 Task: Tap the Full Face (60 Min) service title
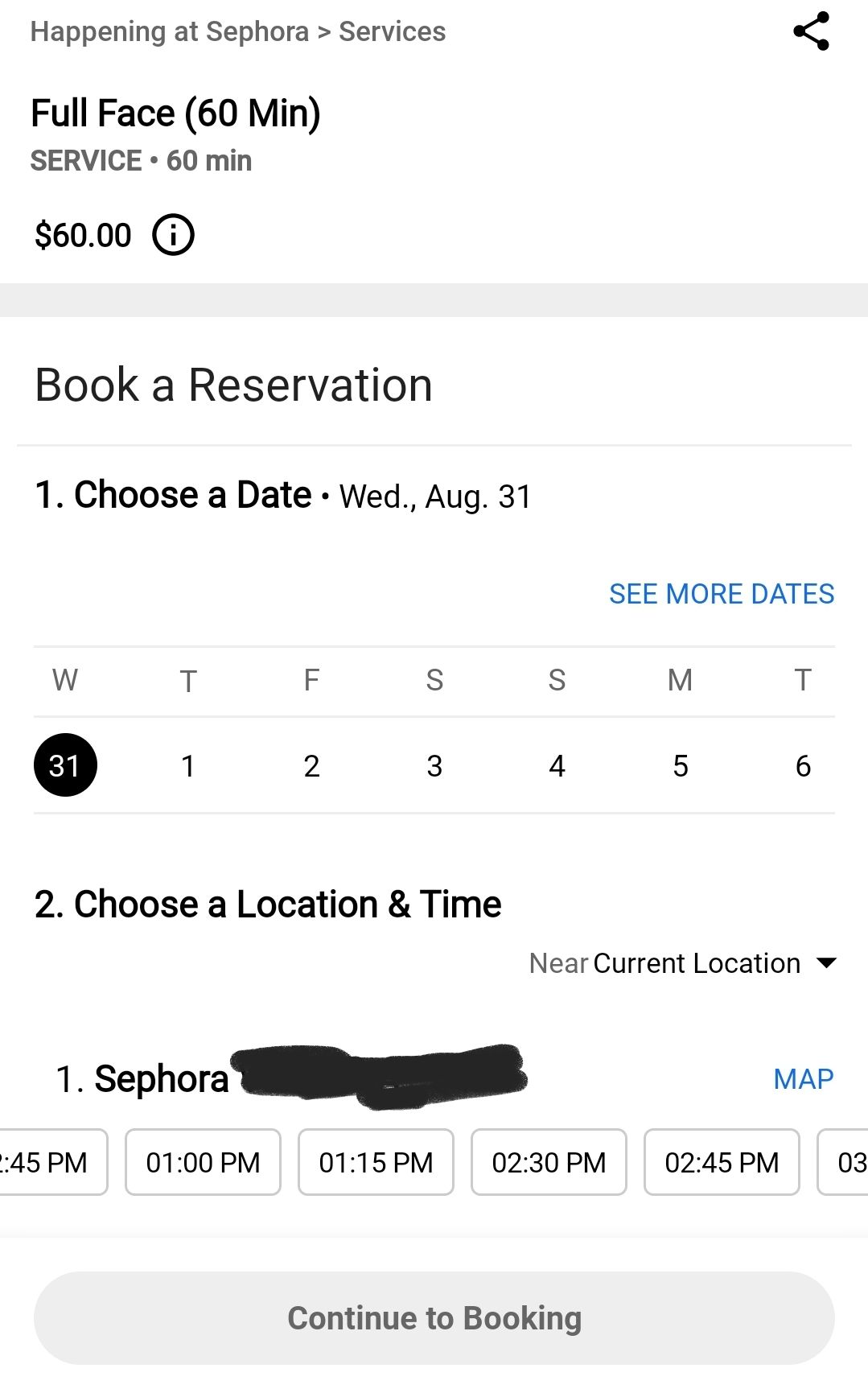tap(175, 113)
